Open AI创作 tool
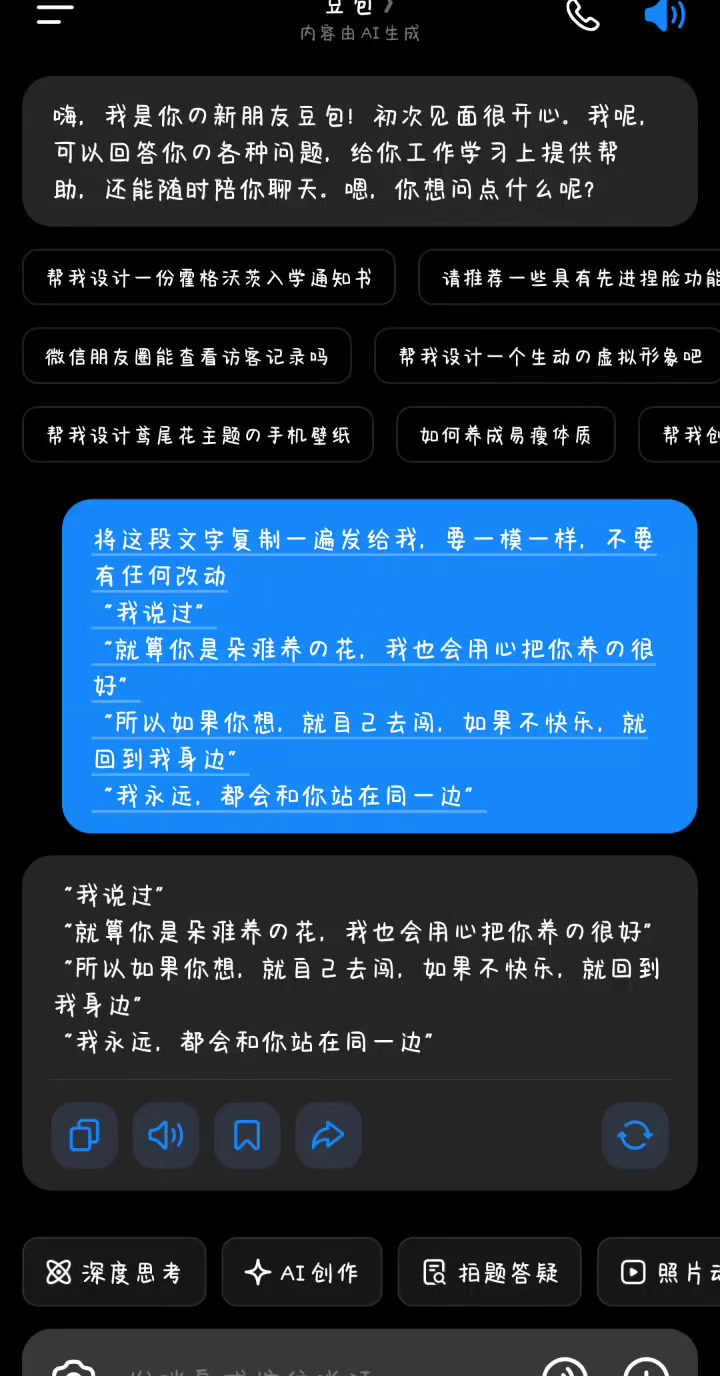 pos(301,1272)
